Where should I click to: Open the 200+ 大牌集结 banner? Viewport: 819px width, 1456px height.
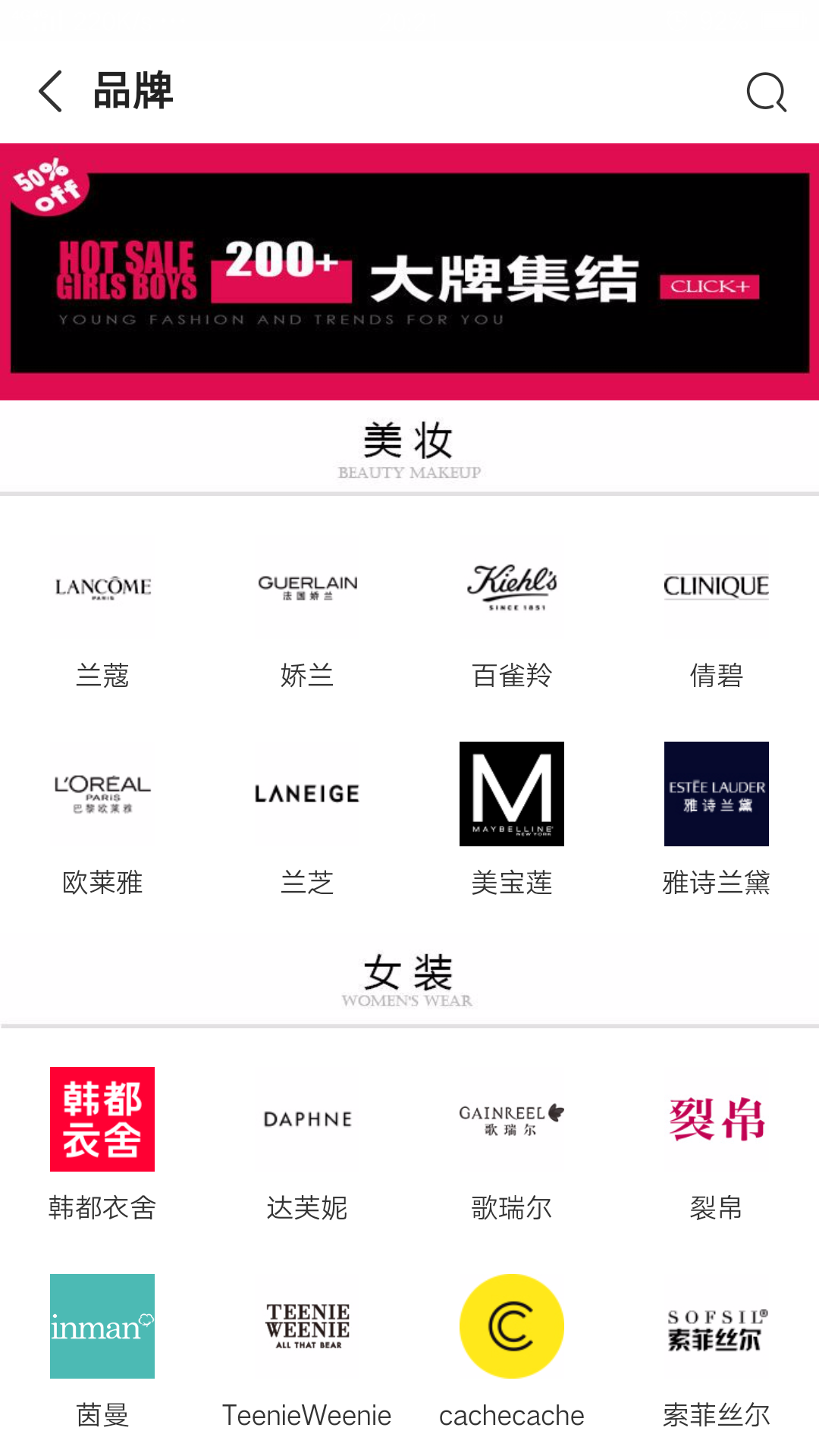[409, 271]
